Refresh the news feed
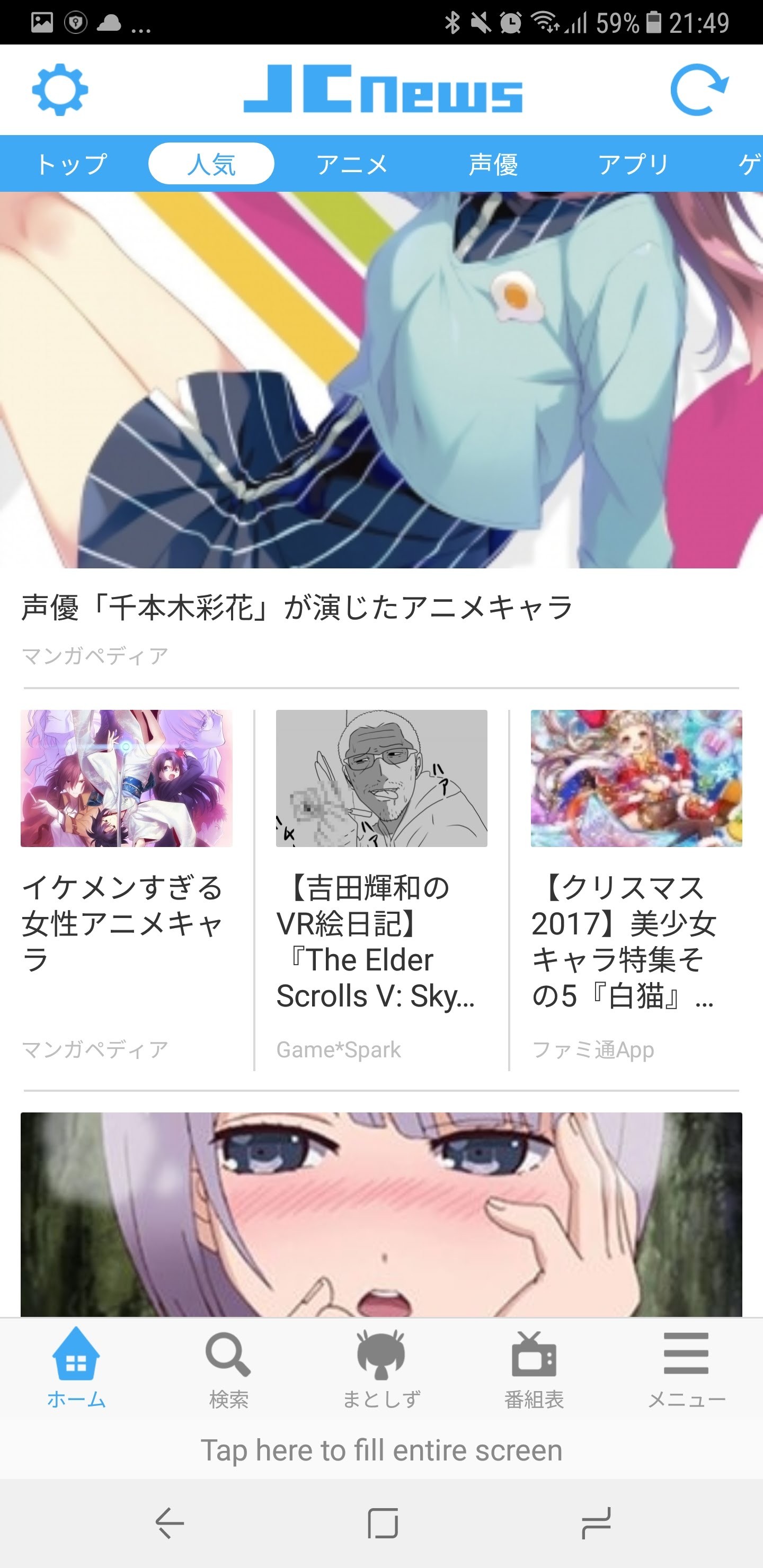 (x=699, y=90)
